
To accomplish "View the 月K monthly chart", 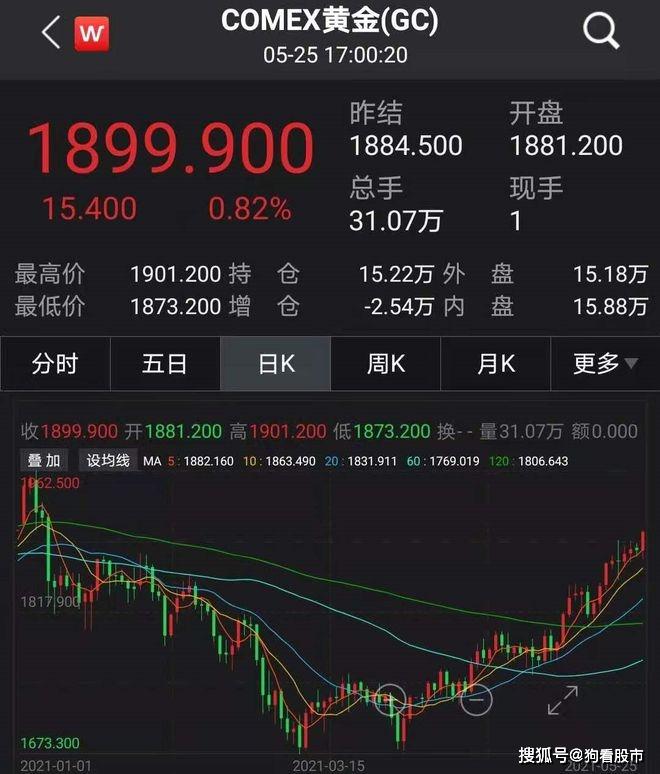I will point(496,364).
